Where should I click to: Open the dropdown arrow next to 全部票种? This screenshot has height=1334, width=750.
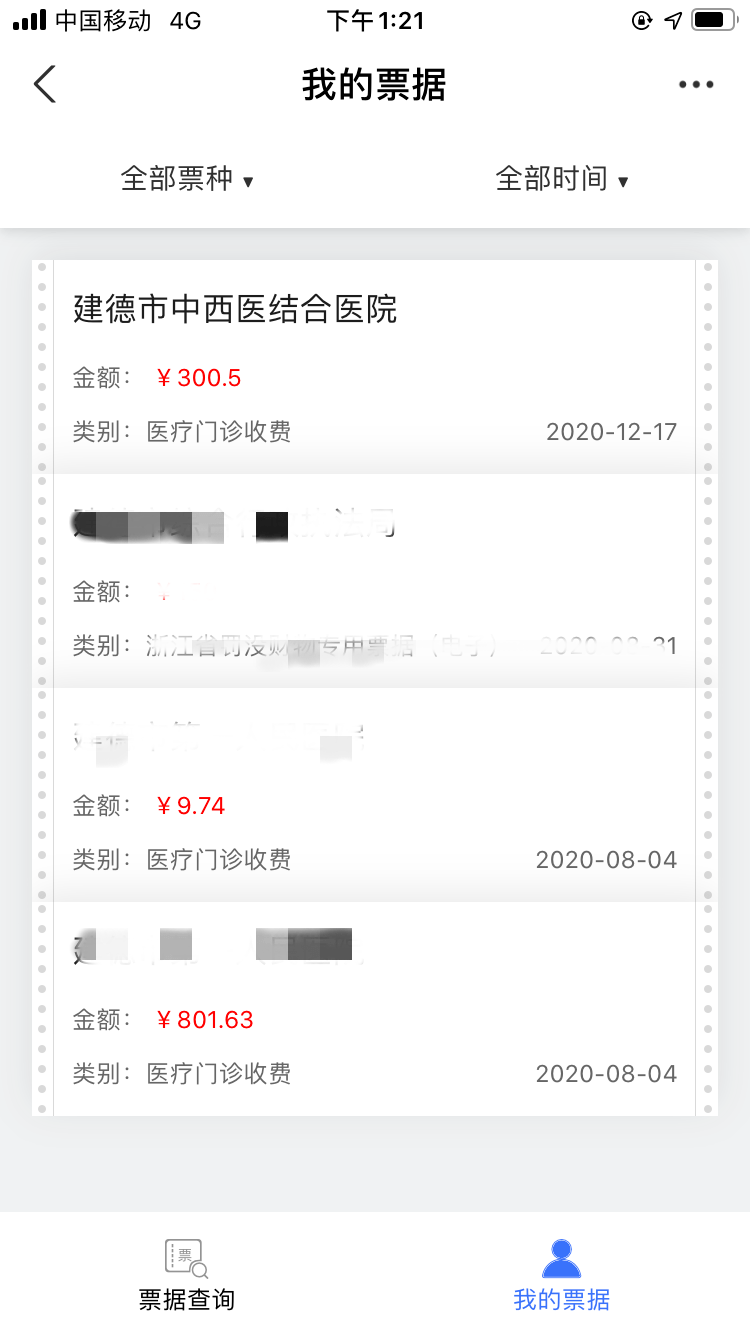click(249, 181)
